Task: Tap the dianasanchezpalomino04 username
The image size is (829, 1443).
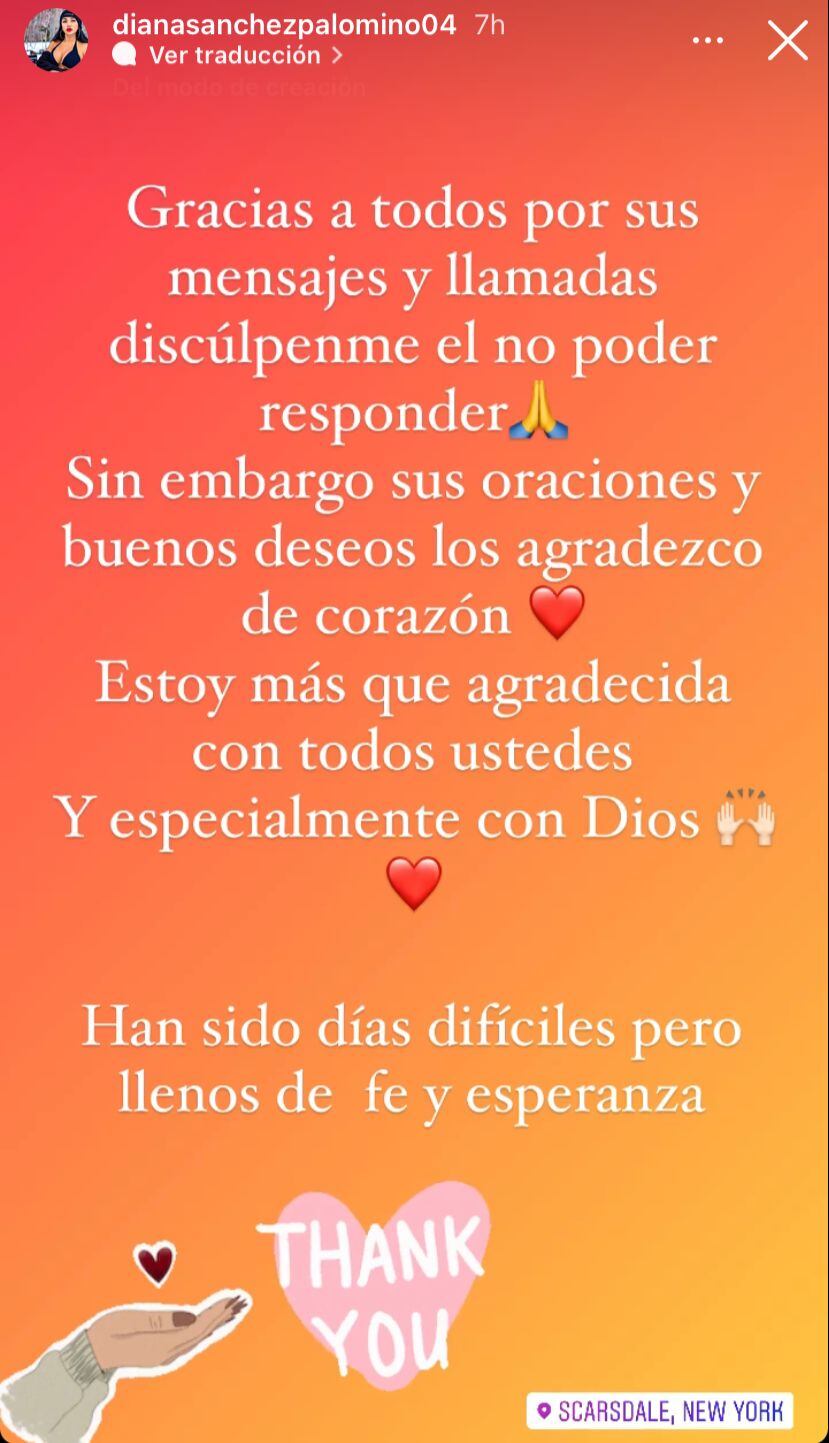Action: [x=284, y=24]
